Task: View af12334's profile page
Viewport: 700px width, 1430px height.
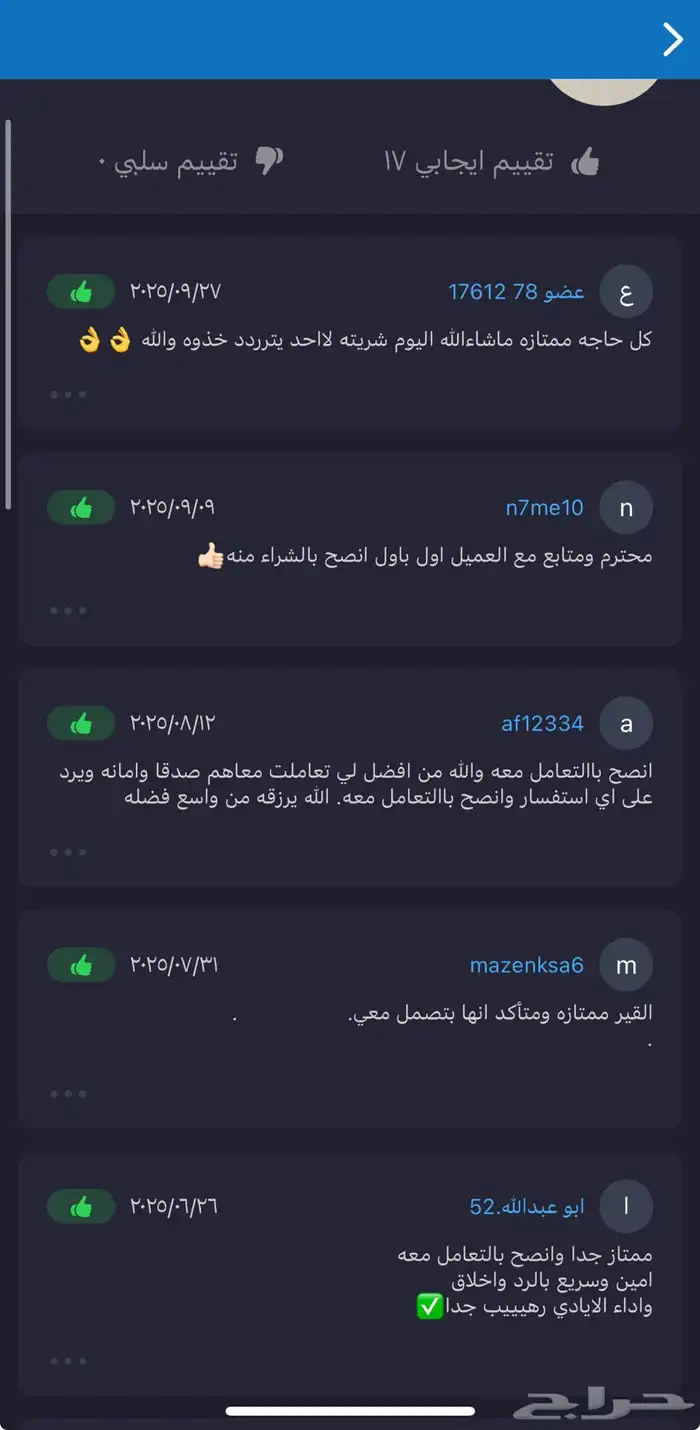Action: tap(542, 724)
